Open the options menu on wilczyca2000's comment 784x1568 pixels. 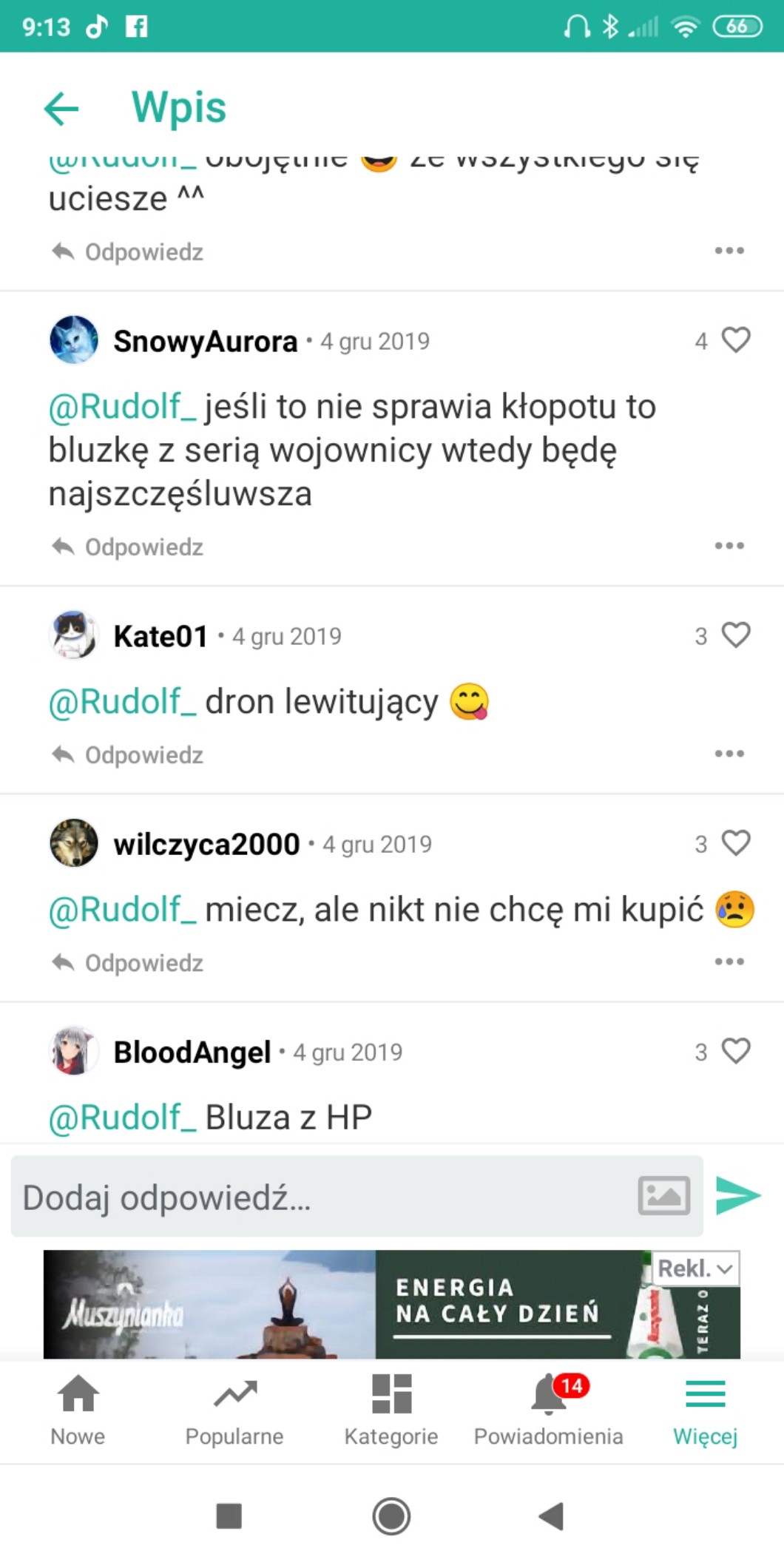(x=729, y=962)
